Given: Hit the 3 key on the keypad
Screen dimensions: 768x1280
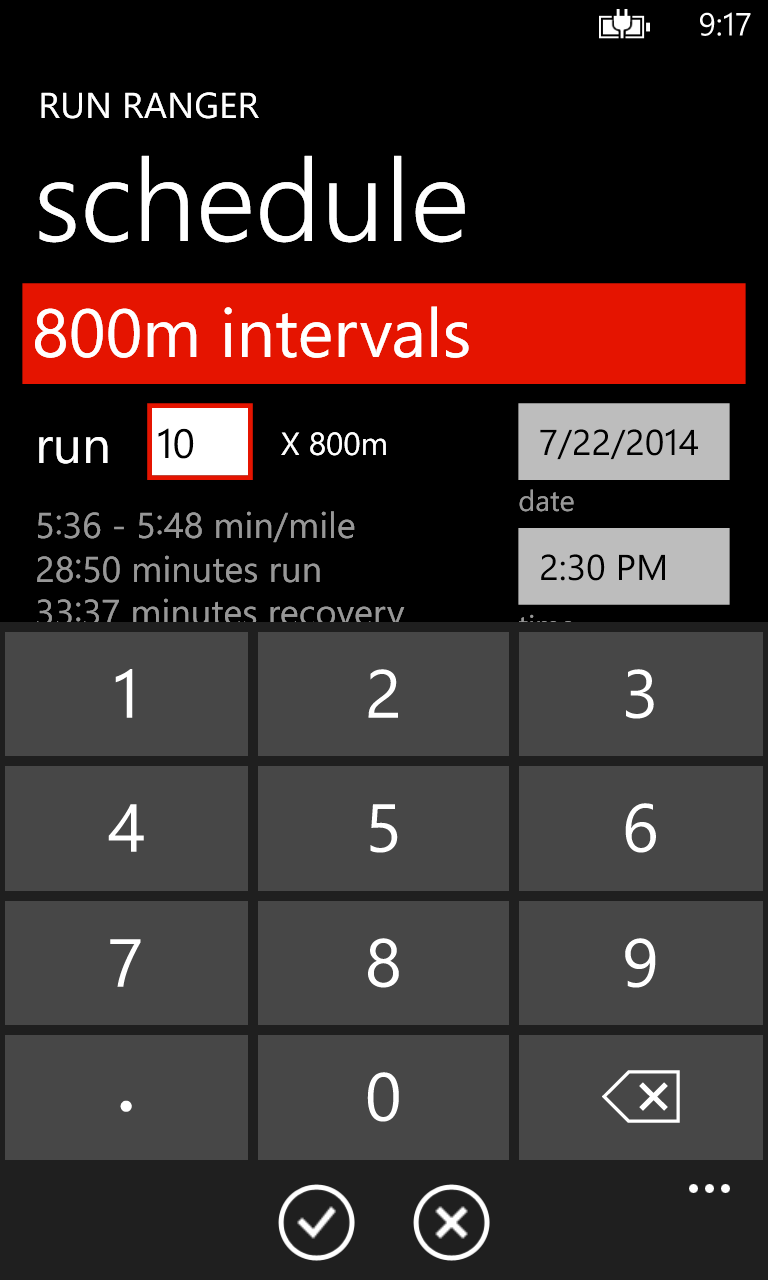Looking at the screenshot, I should tap(640, 694).
